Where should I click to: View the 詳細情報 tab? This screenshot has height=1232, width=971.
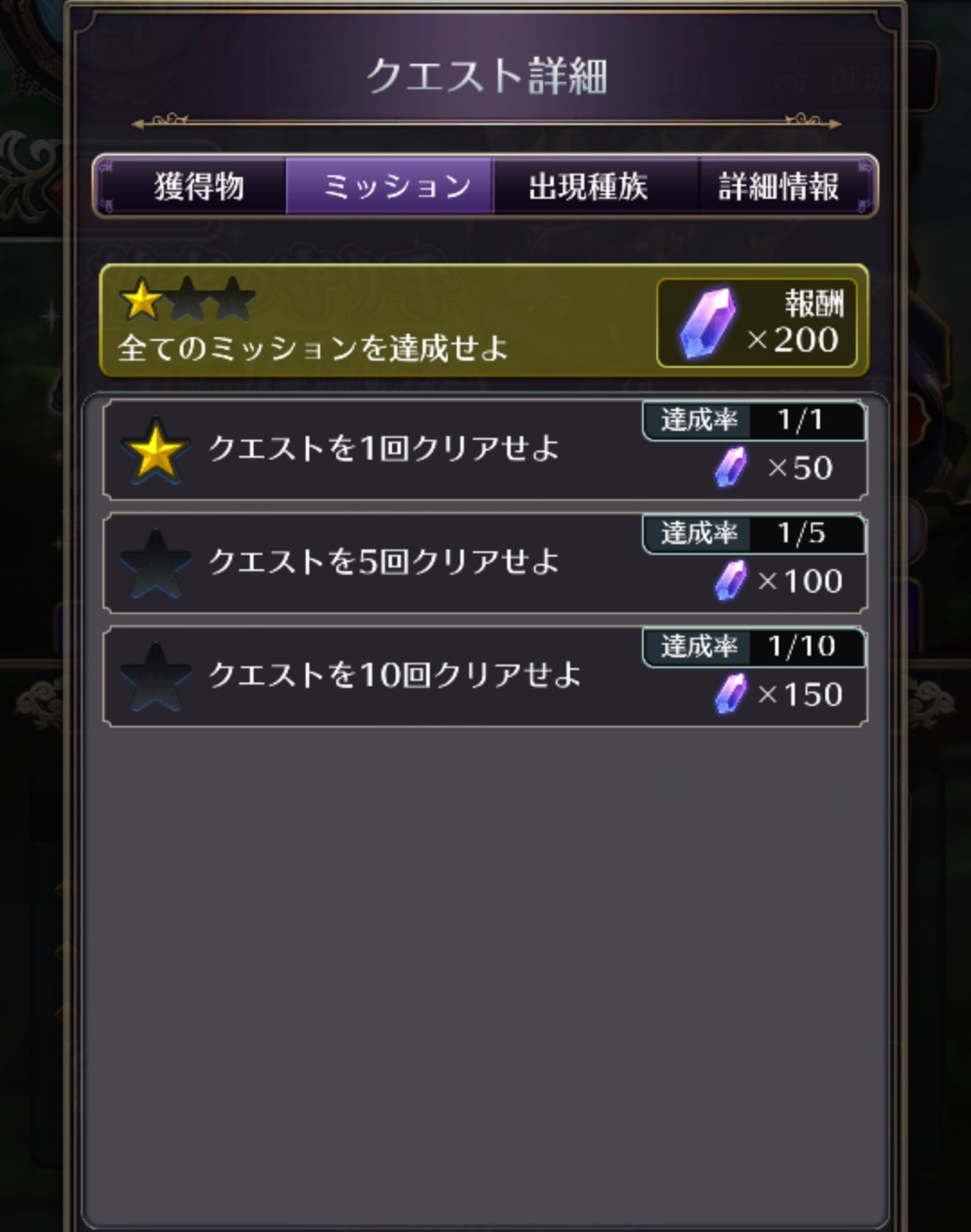click(x=779, y=186)
